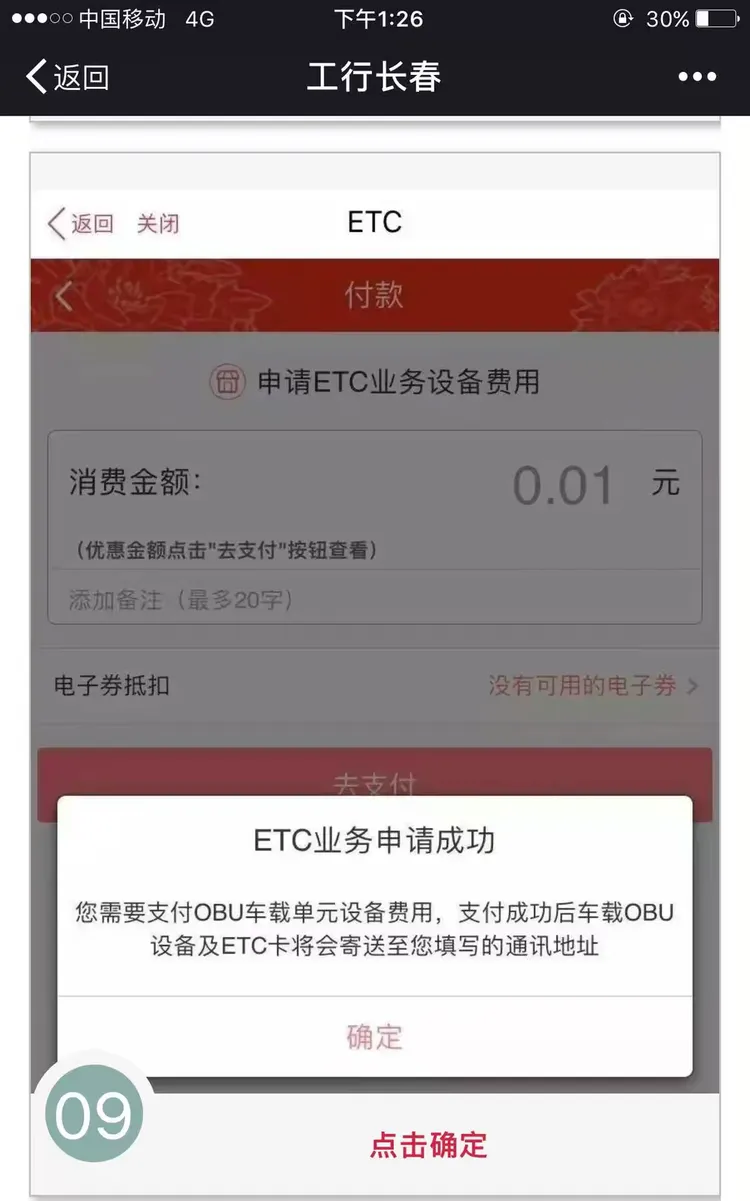Tap the merchant logo icon above ETC fee title
Image resolution: width=750 pixels, height=1201 pixels.
click(228, 383)
